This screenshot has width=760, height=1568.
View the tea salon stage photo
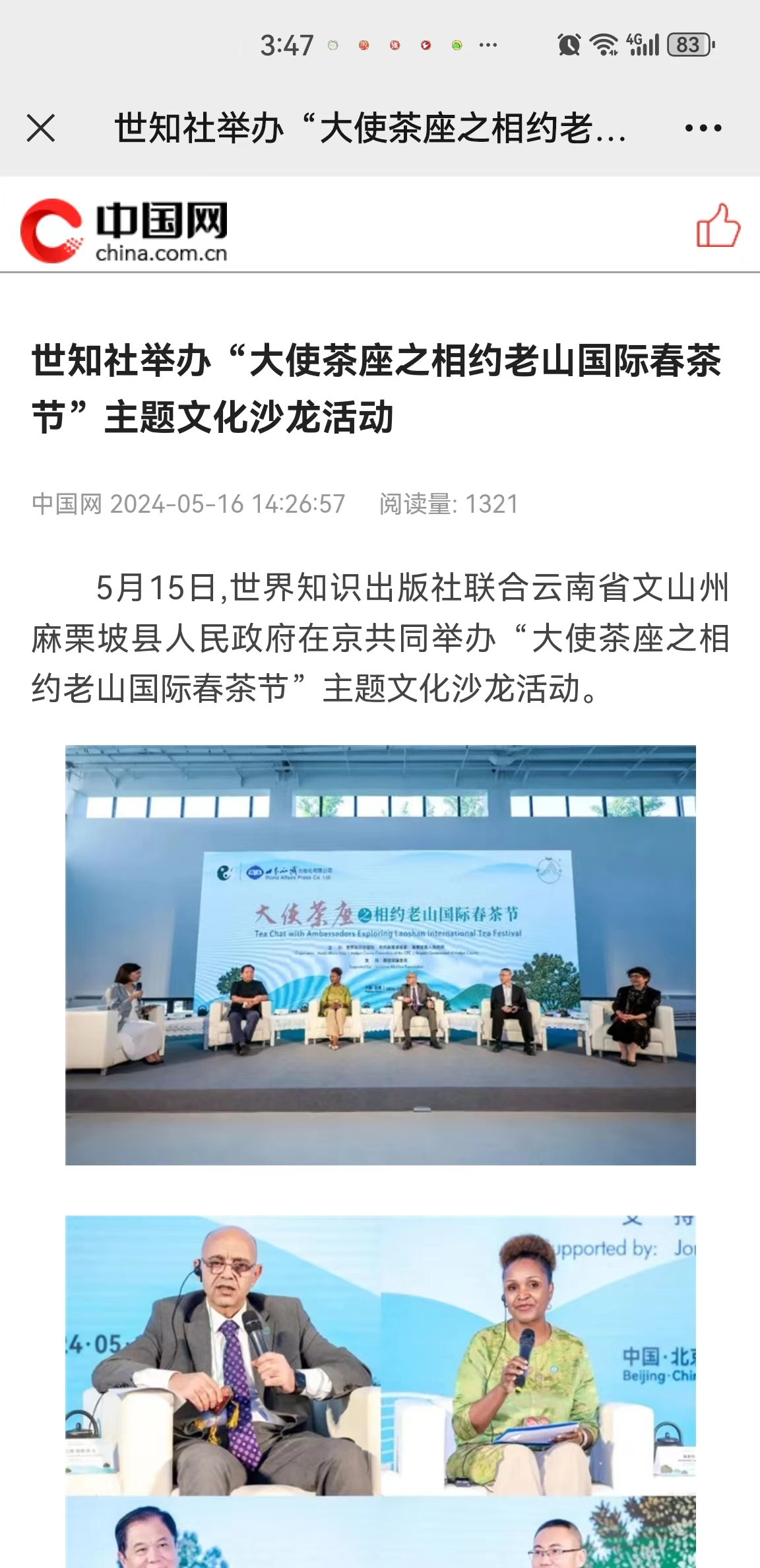tap(380, 955)
